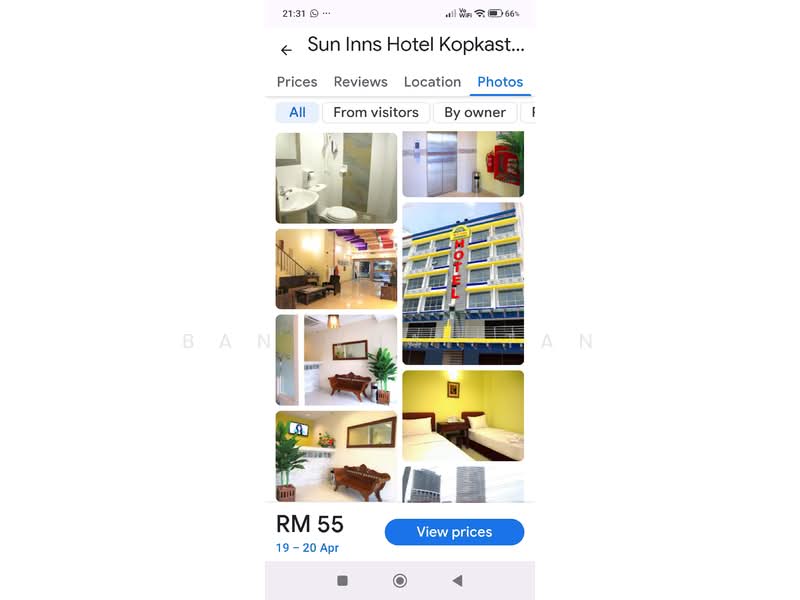Tap the system home button
This screenshot has width=800, height=600.
point(400,580)
